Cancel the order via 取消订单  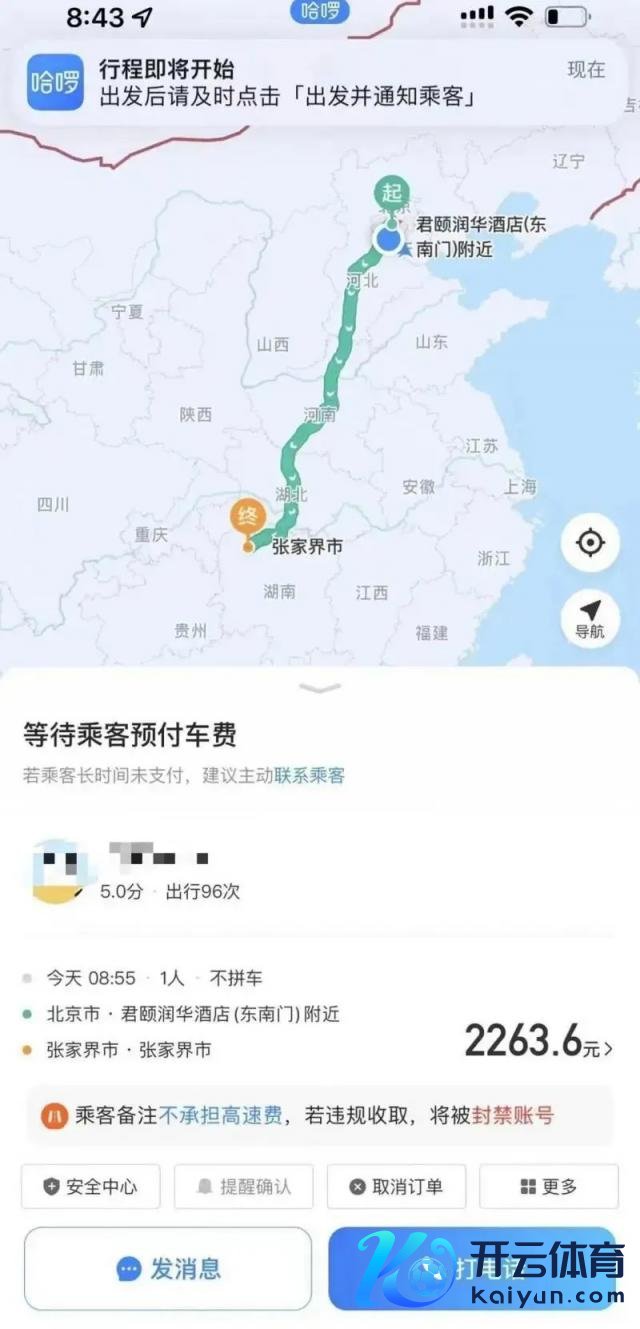[396, 1187]
